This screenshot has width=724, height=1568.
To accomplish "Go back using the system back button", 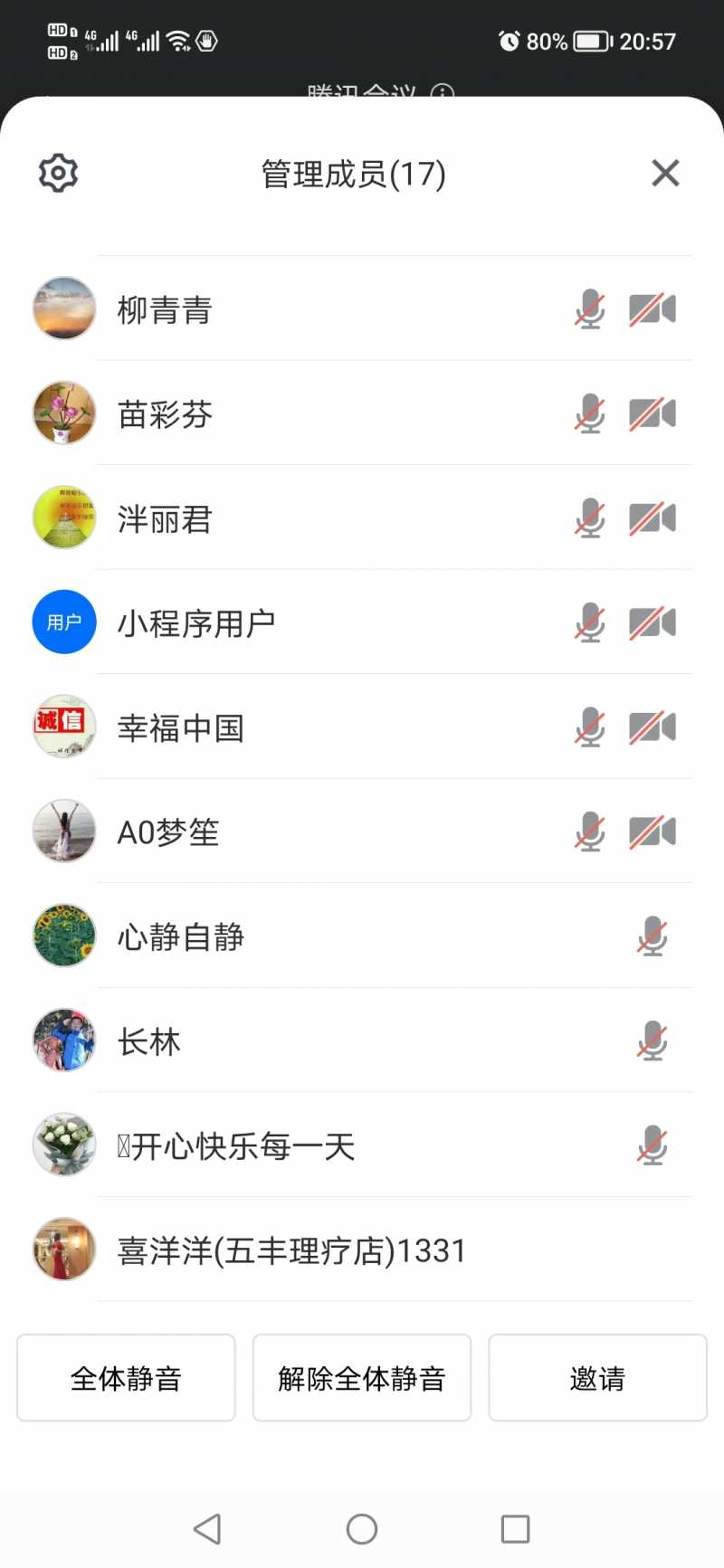I will click(x=208, y=1529).
